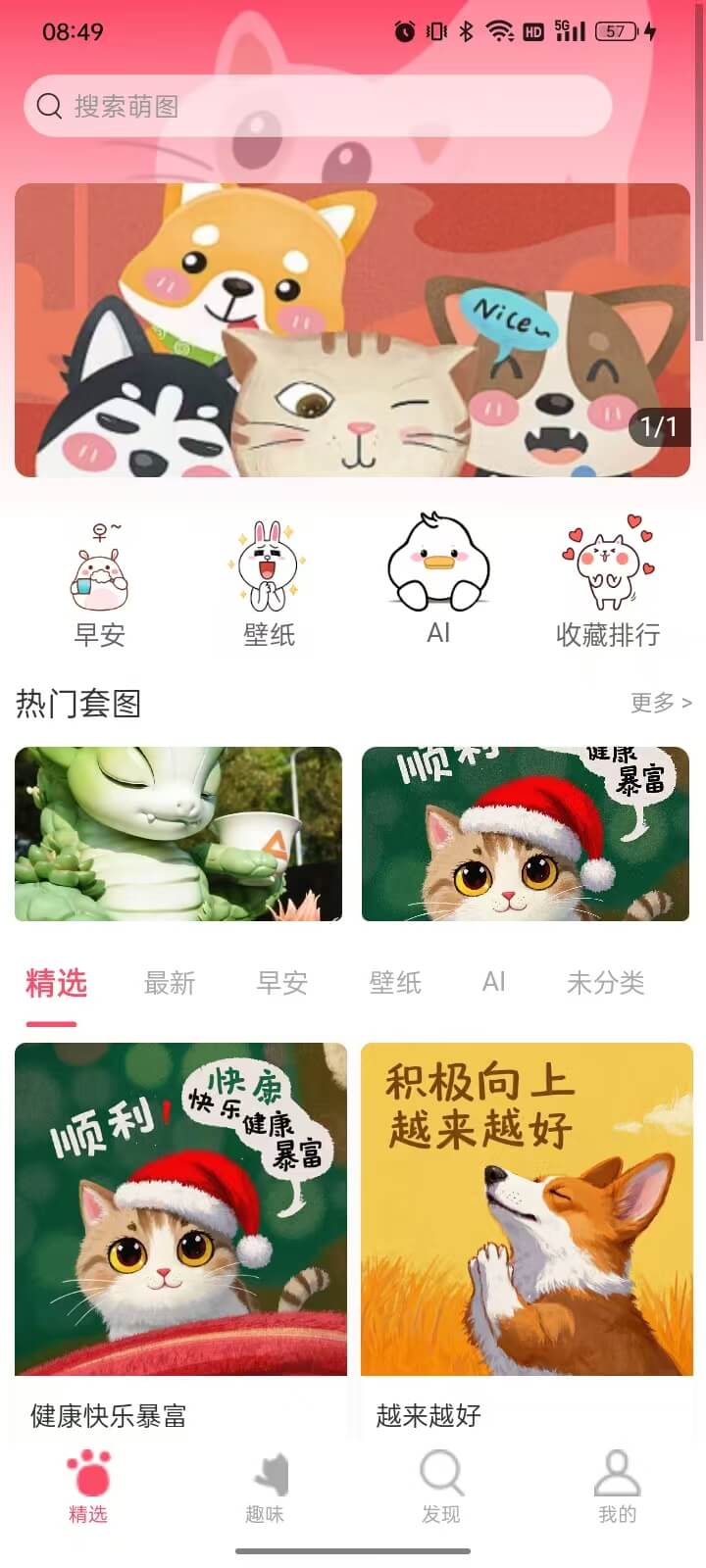Switch to the 最新 tab
The image size is (706, 1568).
pyautogui.click(x=169, y=983)
